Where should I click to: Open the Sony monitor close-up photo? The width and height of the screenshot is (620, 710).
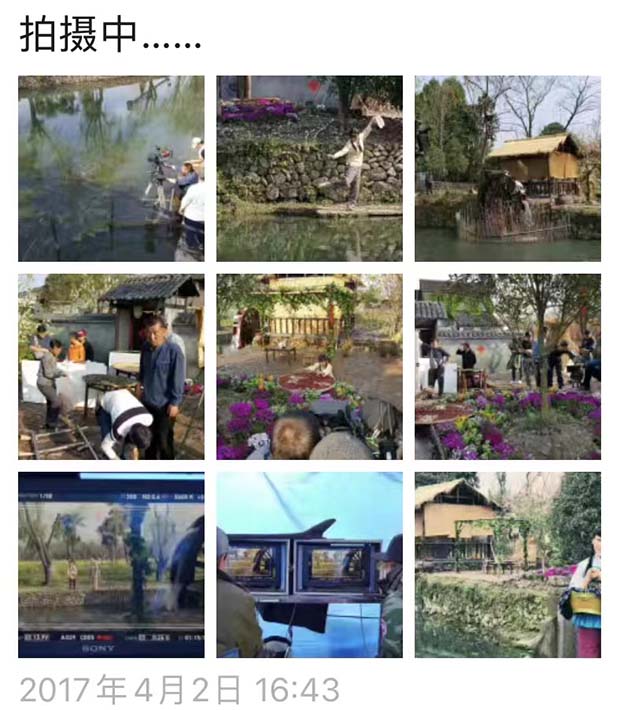(111, 564)
